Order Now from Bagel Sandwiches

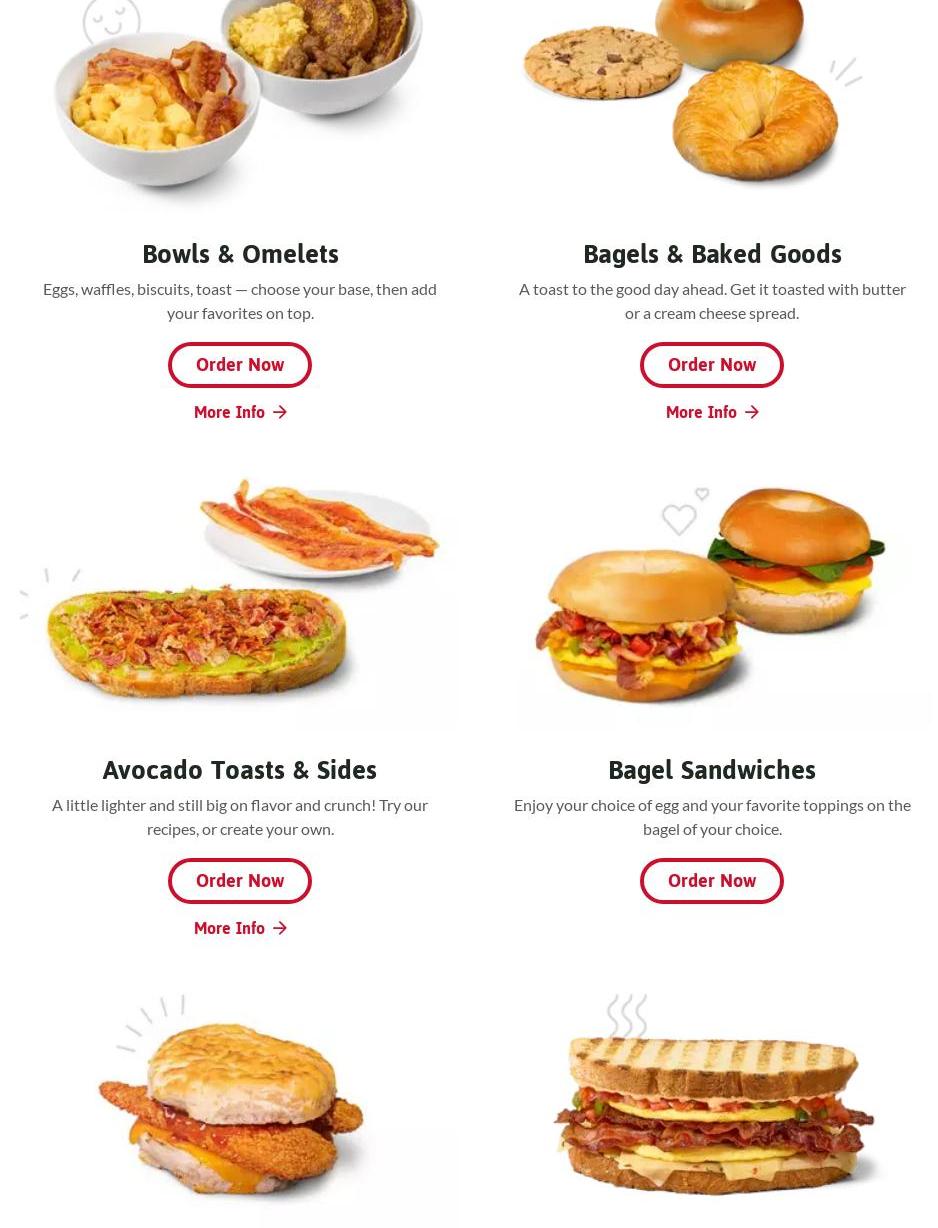click(712, 881)
